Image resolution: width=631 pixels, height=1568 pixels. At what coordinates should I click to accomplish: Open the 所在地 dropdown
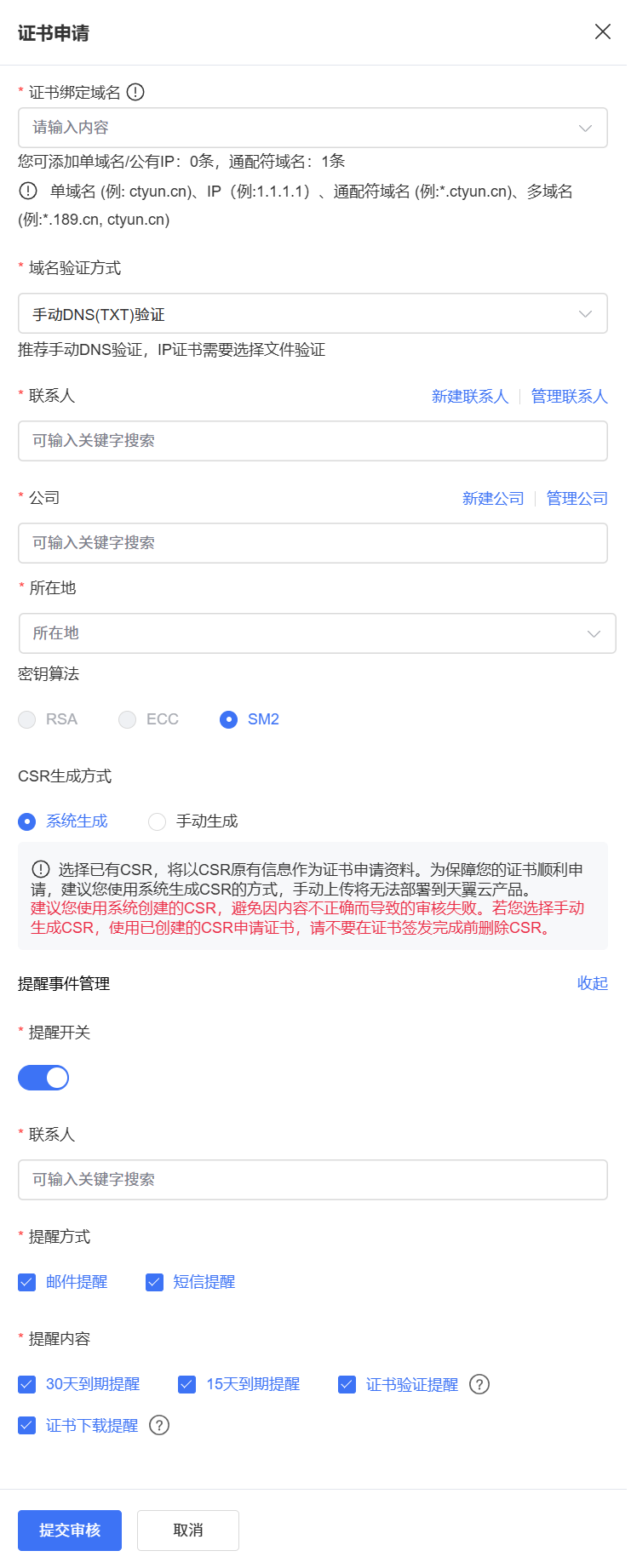click(317, 633)
